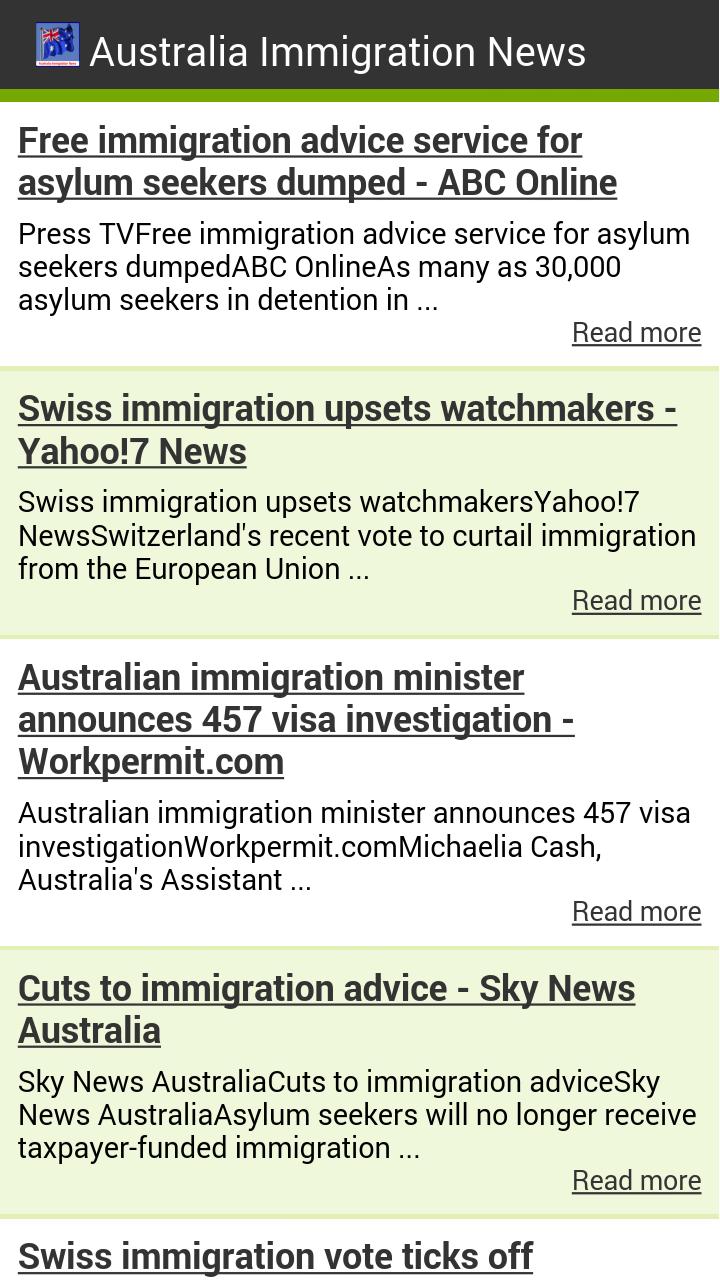Open Swiss immigration vote ticks off headline
Screen dimensions: 720x1280
(275, 1256)
